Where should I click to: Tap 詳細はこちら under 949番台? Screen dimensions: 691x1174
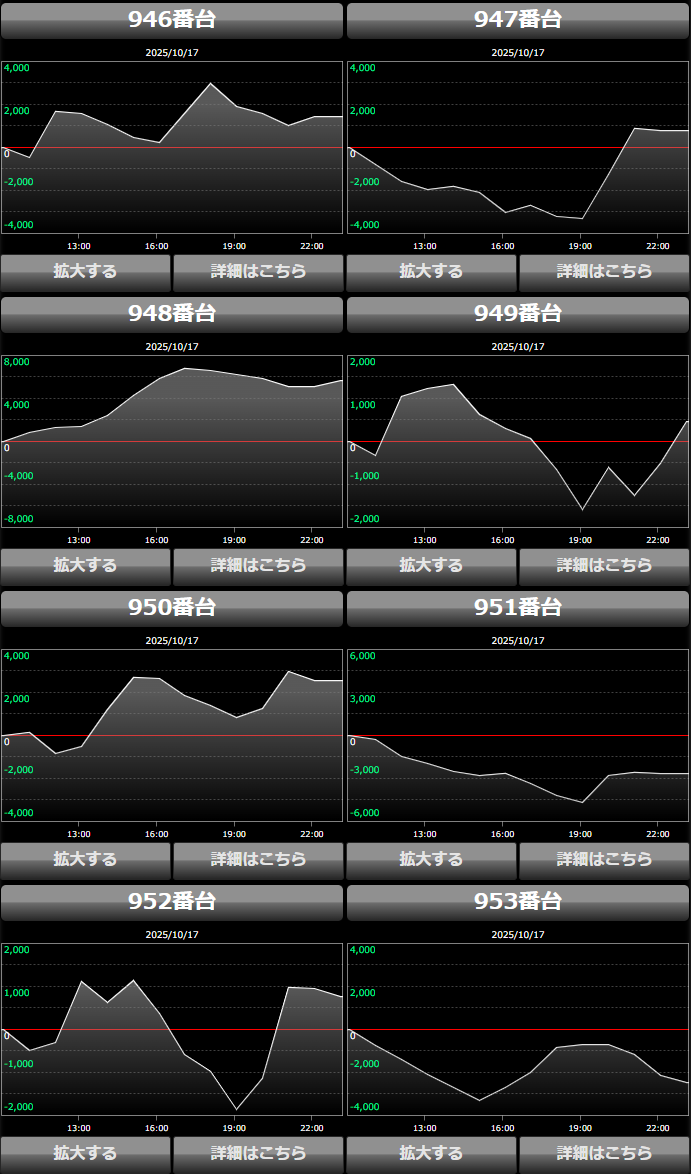point(604,565)
